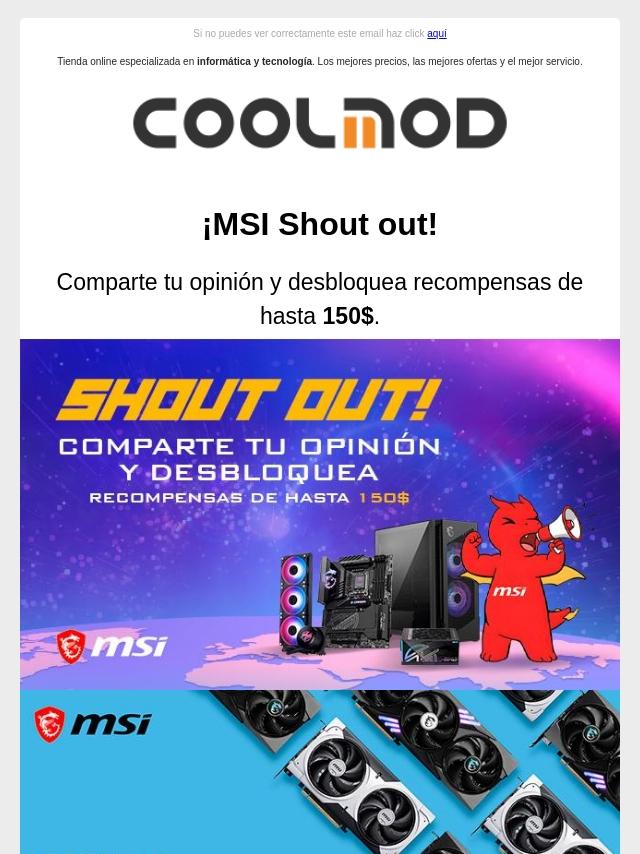Open the MSI Shout Out promotional banner
Screen dimensions: 640x854
point(320,514)
